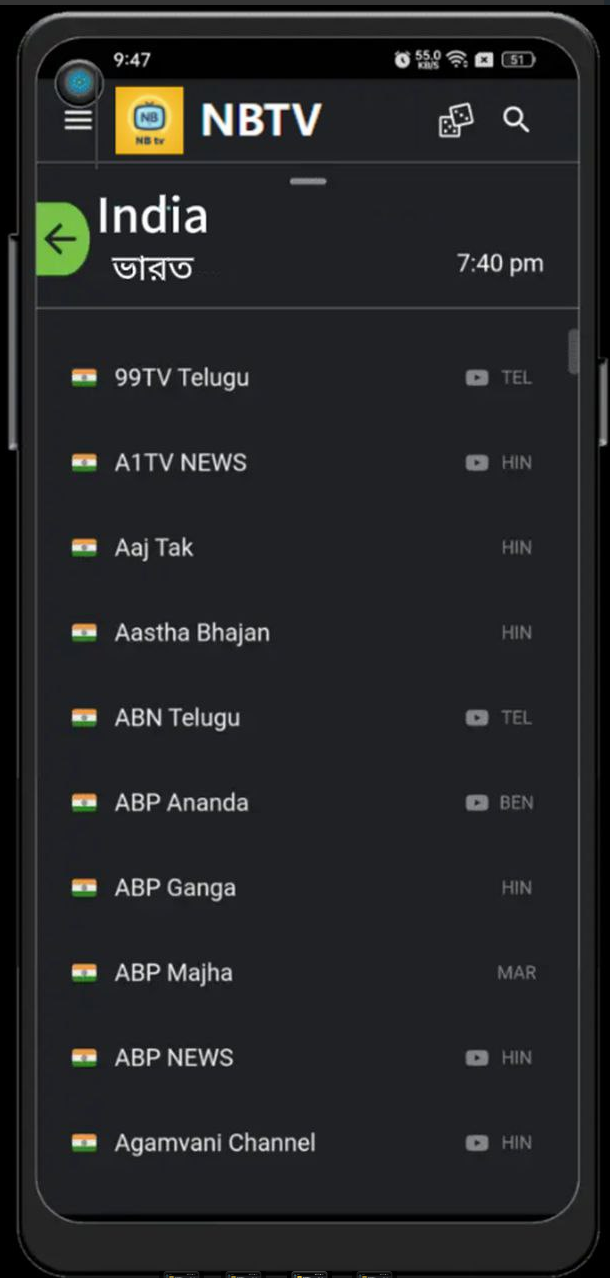
Task: Open the ABP NEWS channel
Action: tap(174, 1058)
